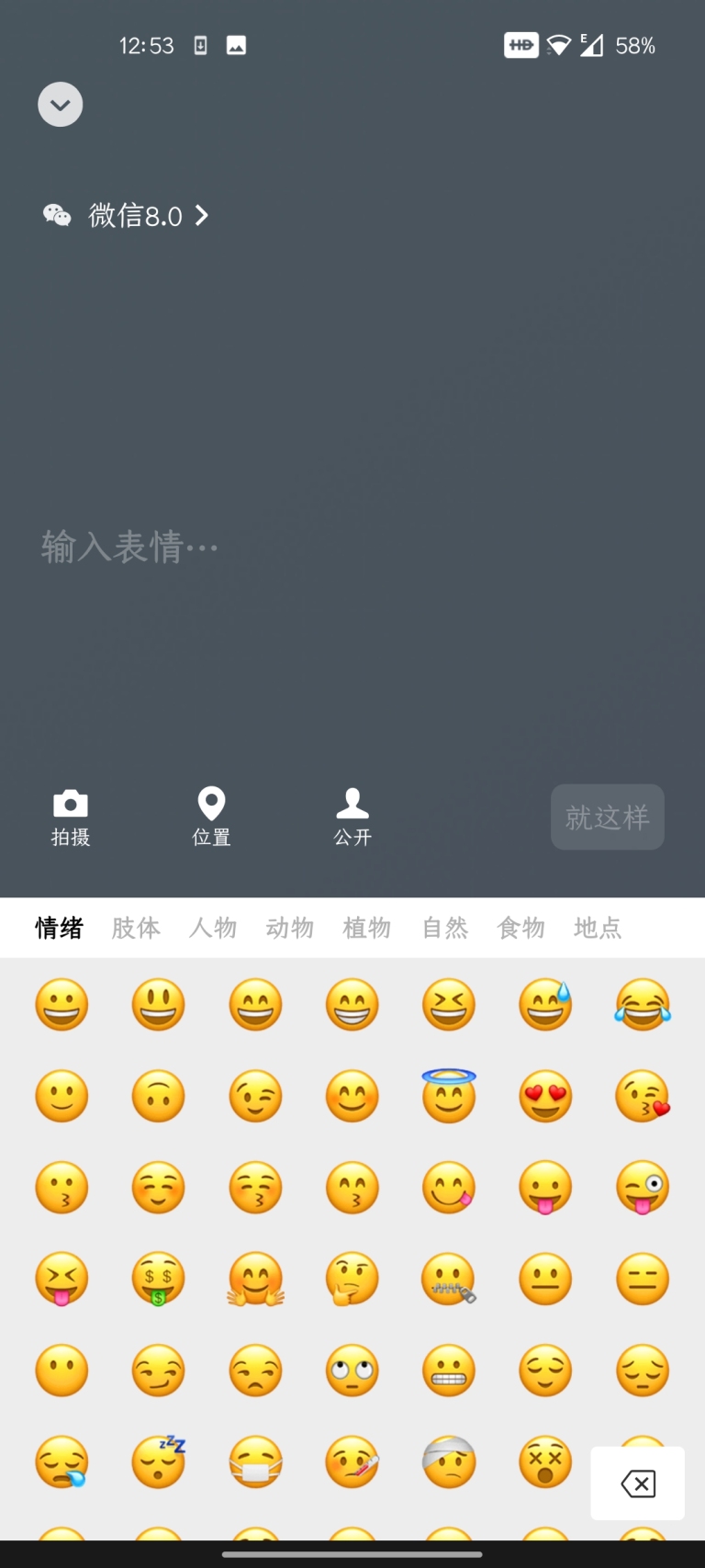
Task: Tap the 就这样 publish button
Action: coord(607,817)
